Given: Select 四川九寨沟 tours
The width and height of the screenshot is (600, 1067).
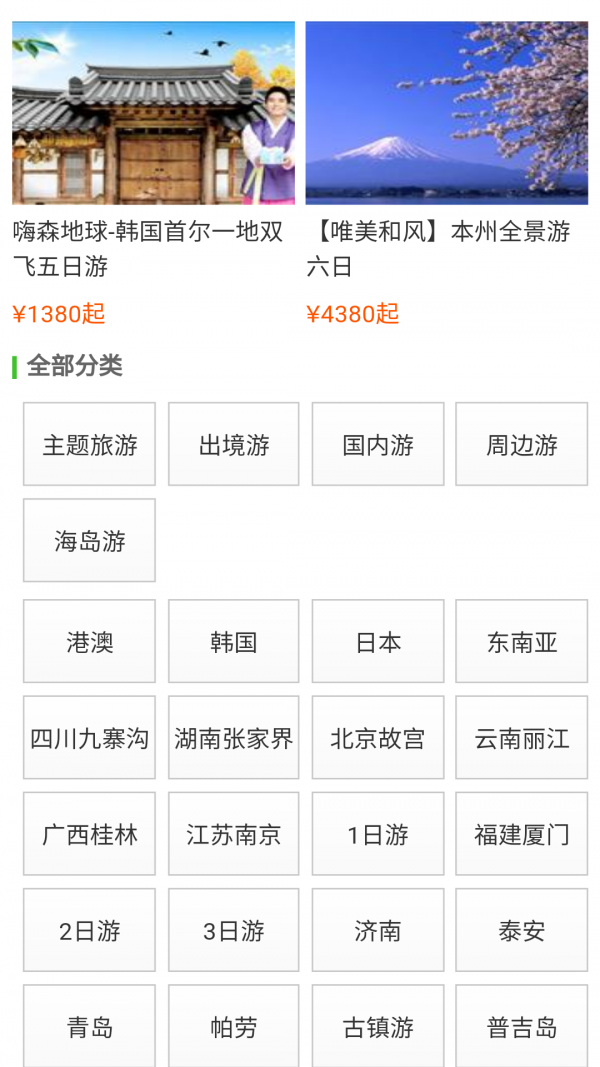Looking at the screenshot, I should point(90,738).
